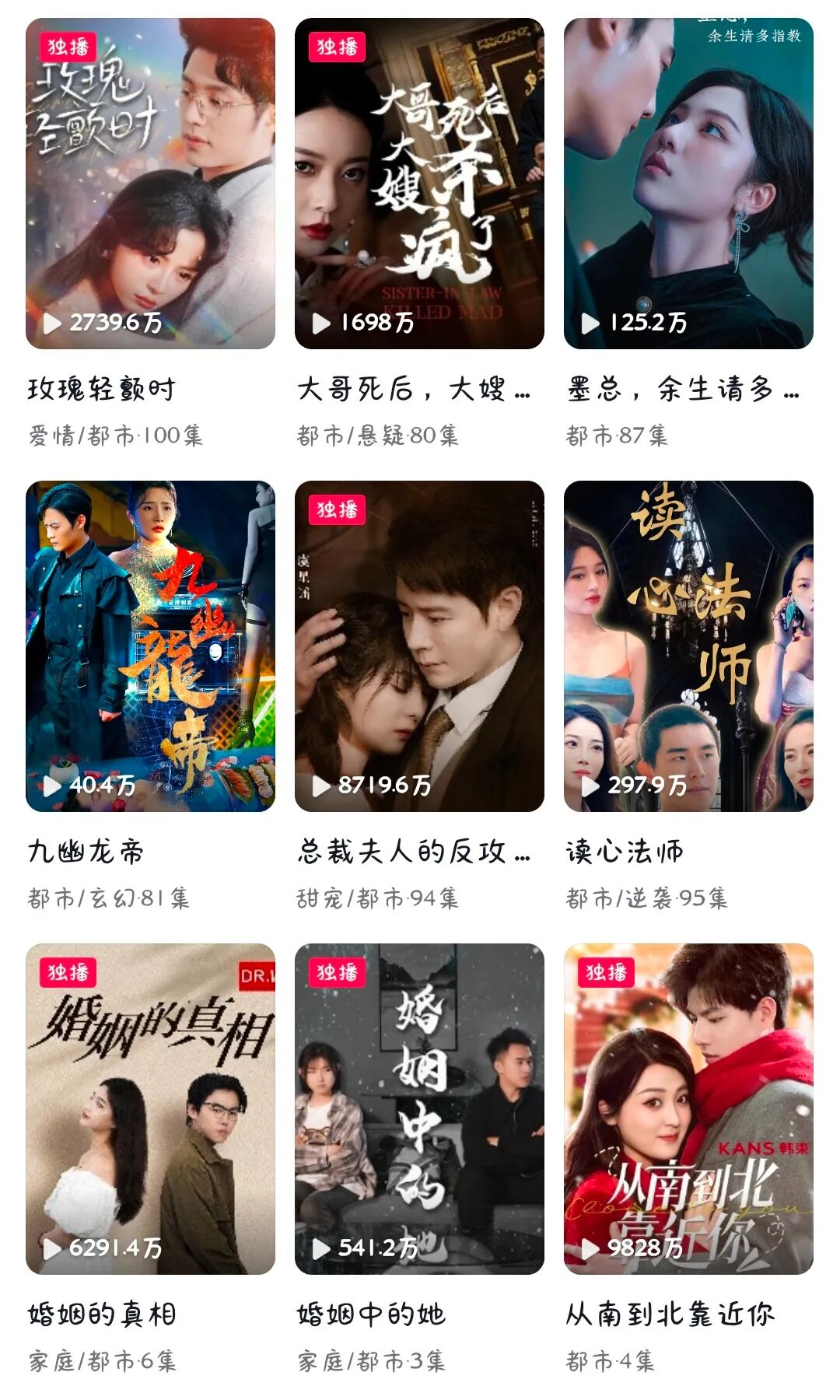Open the drama 总裁夫人的反攻
The height and width of the screenshot is (1400, 840).
pyautogui.click(x=419, y=646)
